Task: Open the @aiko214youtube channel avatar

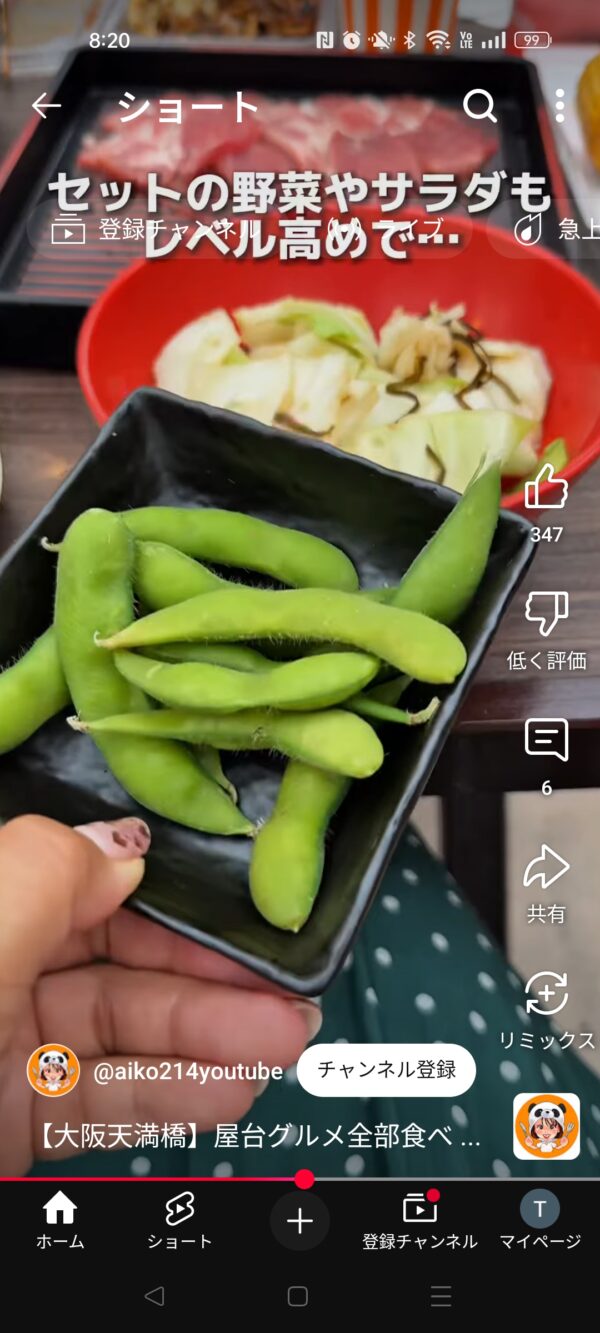Action: 53,1071
